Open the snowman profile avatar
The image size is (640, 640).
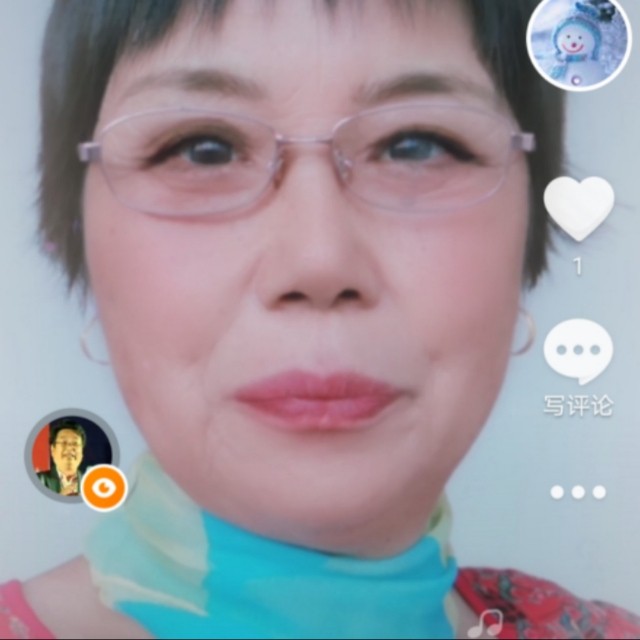click(578, 42)
